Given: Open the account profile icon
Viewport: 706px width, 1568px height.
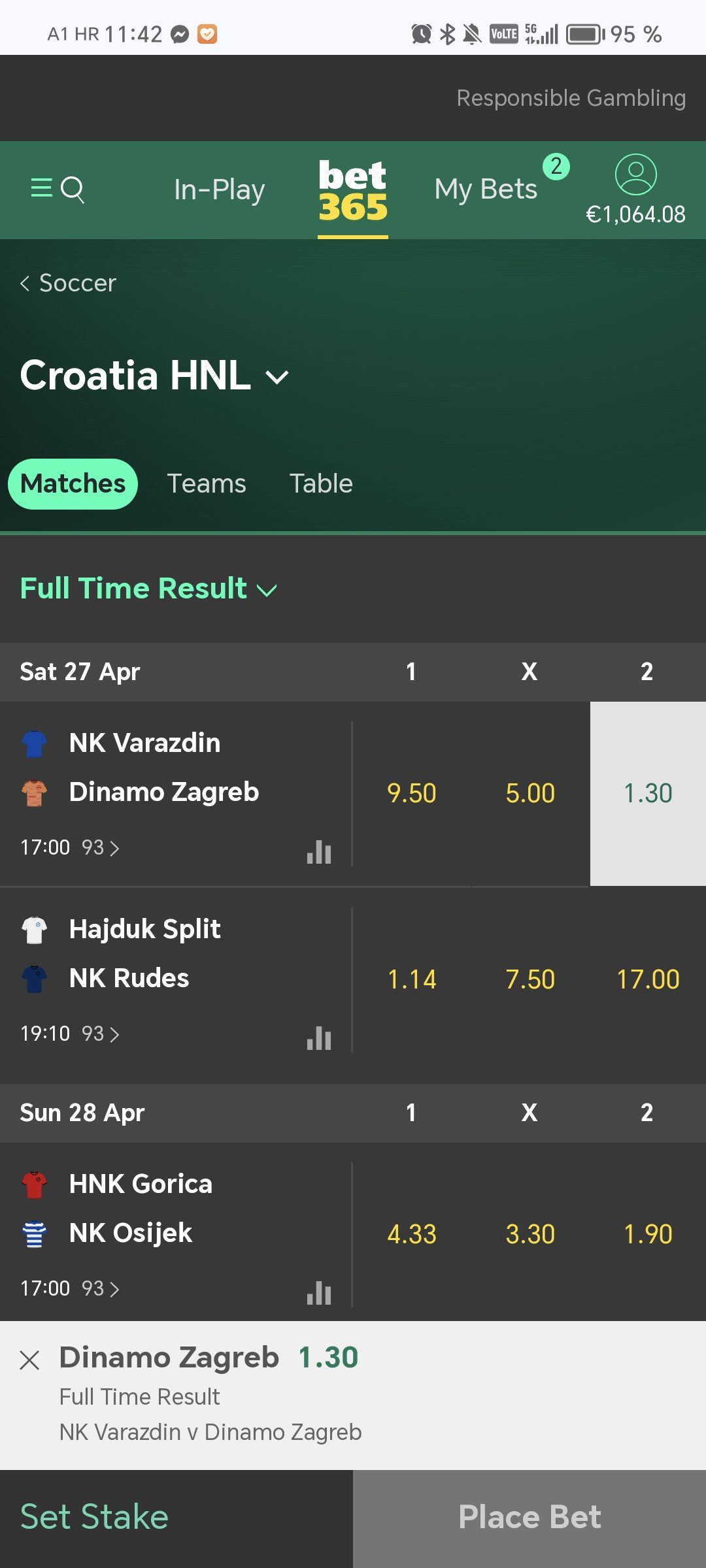Looking at the screenshot, I should click(635, 174).
